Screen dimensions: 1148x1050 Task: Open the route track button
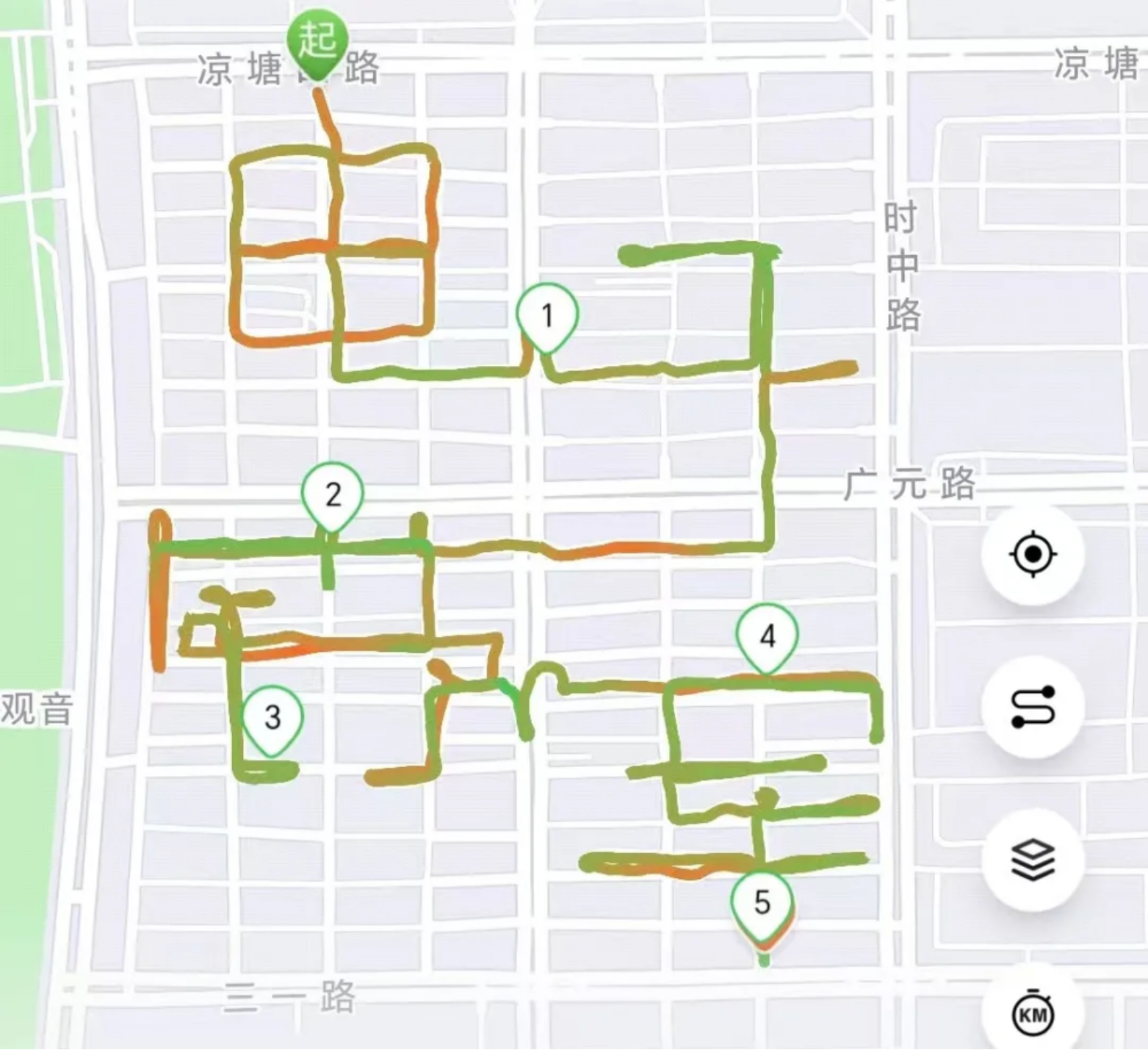pyautogui.click(x=1032, y=707)
